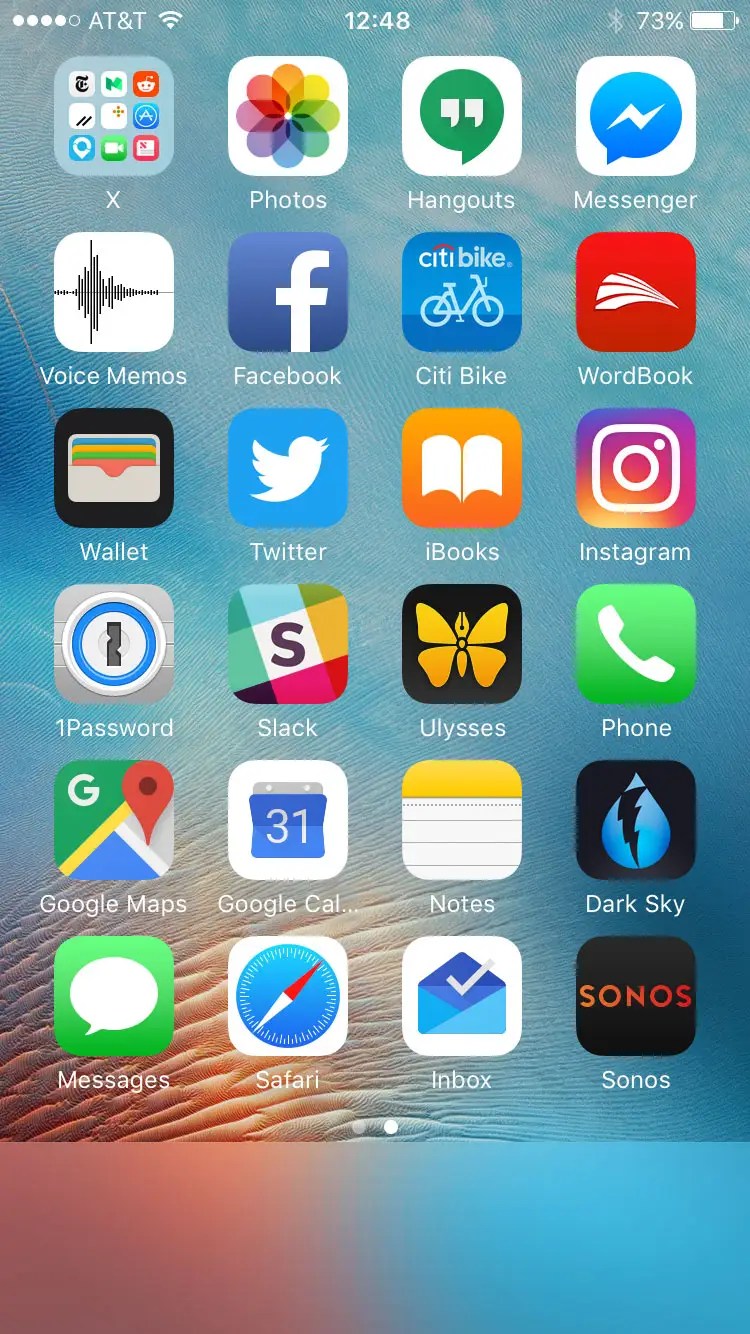Open Google Maps

113,820
